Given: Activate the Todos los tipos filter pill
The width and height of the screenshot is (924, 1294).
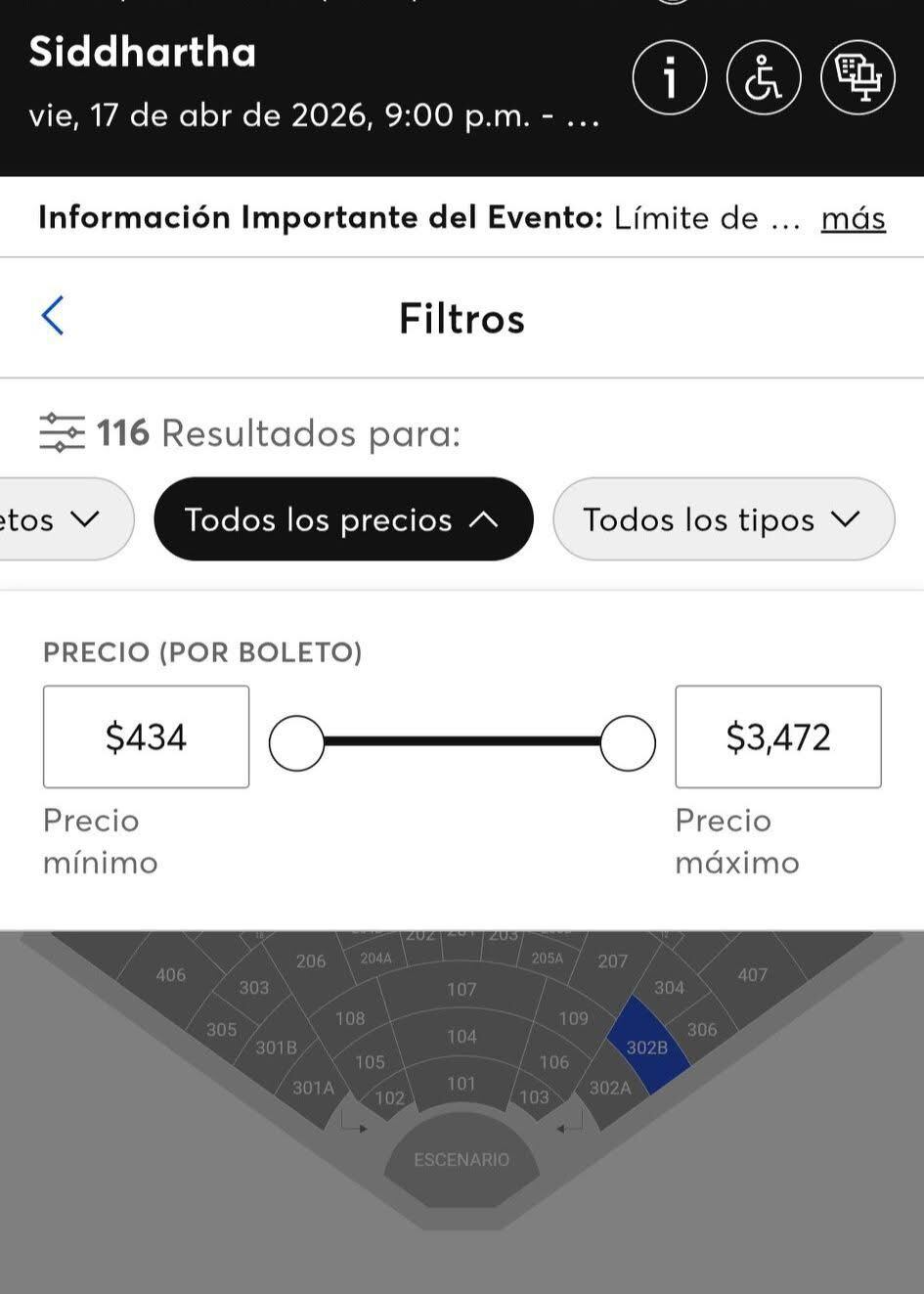Looking at the screenshot, I should (x=723, y=519).
